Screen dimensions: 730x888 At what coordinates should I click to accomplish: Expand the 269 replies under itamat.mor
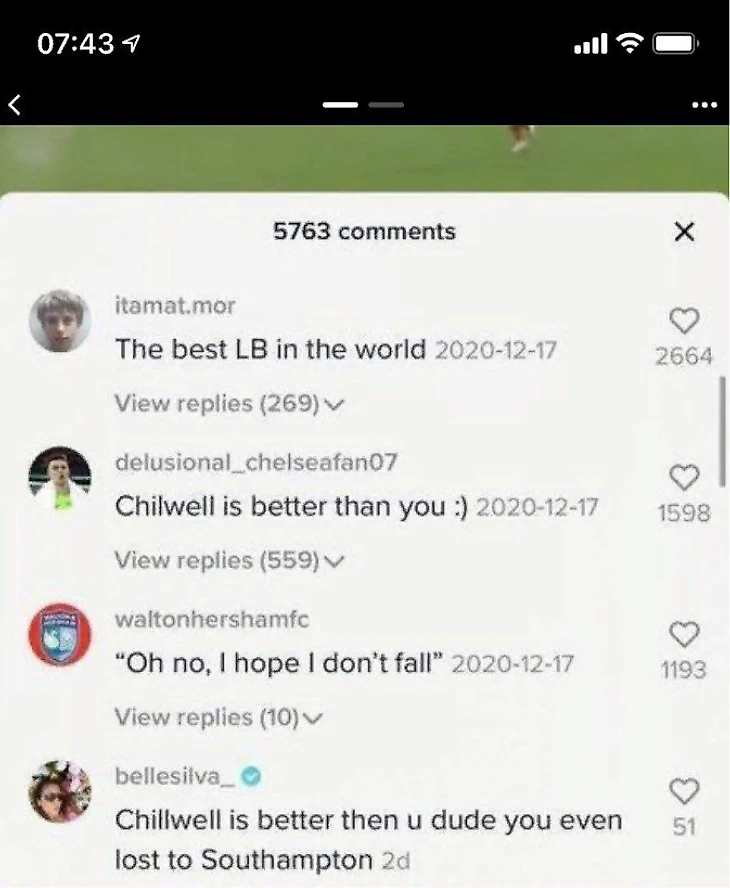click(229, 404)
